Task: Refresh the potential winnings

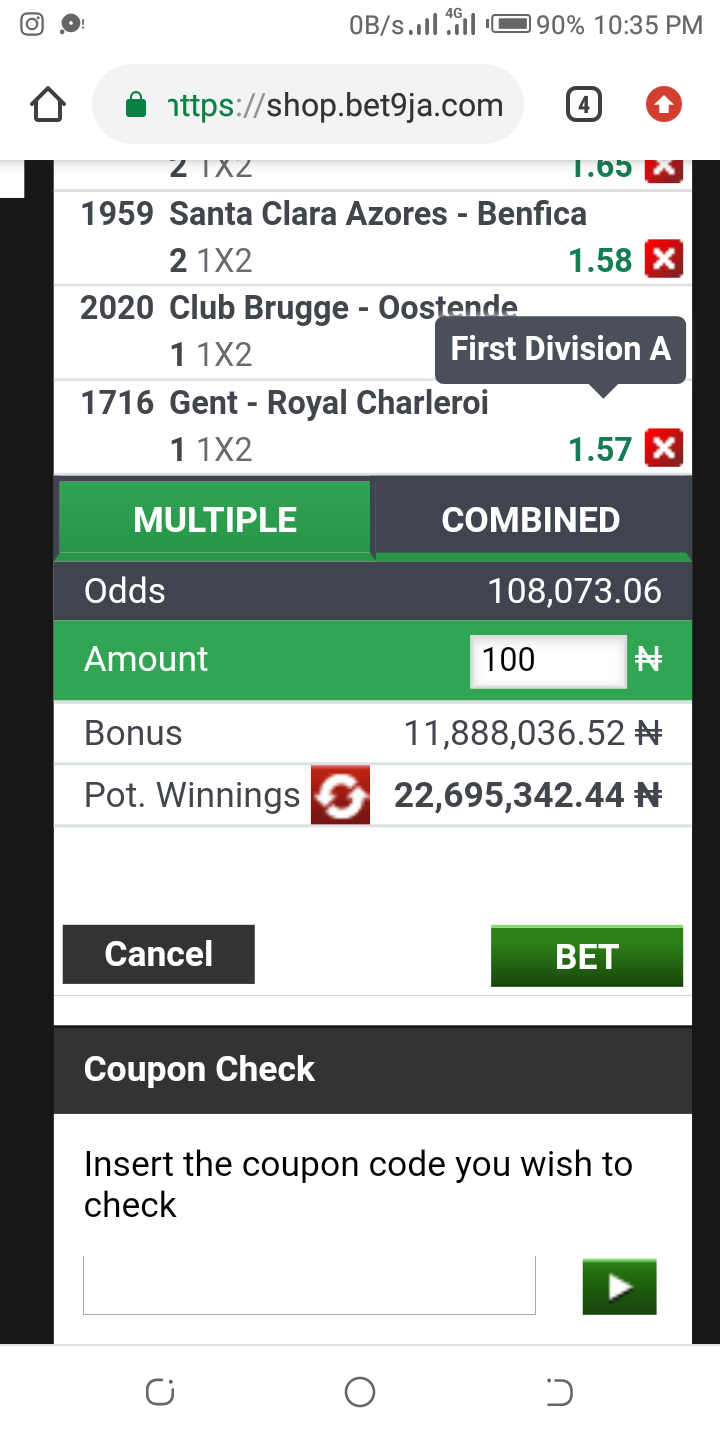Action: (x=341, y=796)
